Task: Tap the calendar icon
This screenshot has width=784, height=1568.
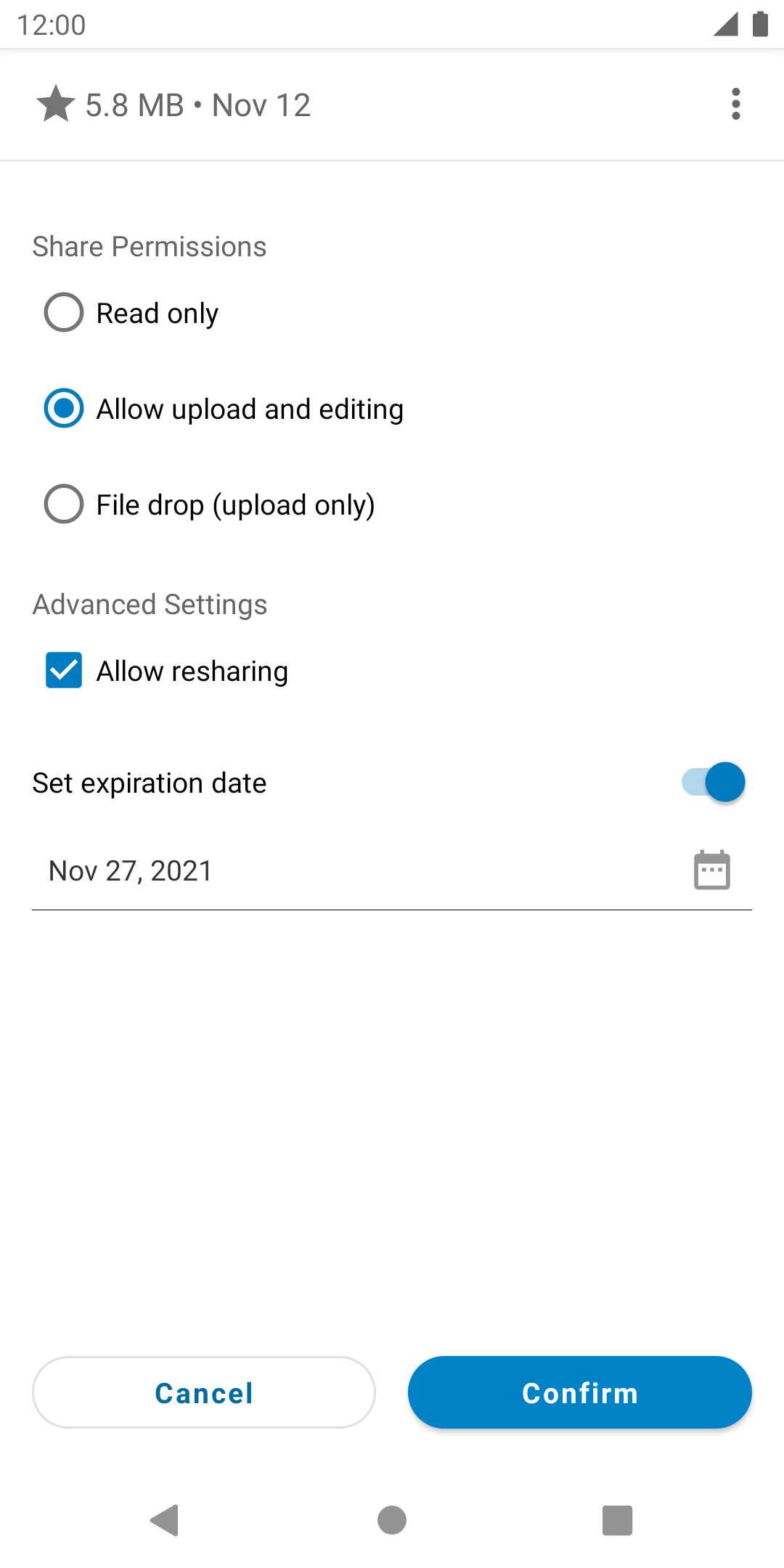Action: pyautogui.click(x=712, y=870)
